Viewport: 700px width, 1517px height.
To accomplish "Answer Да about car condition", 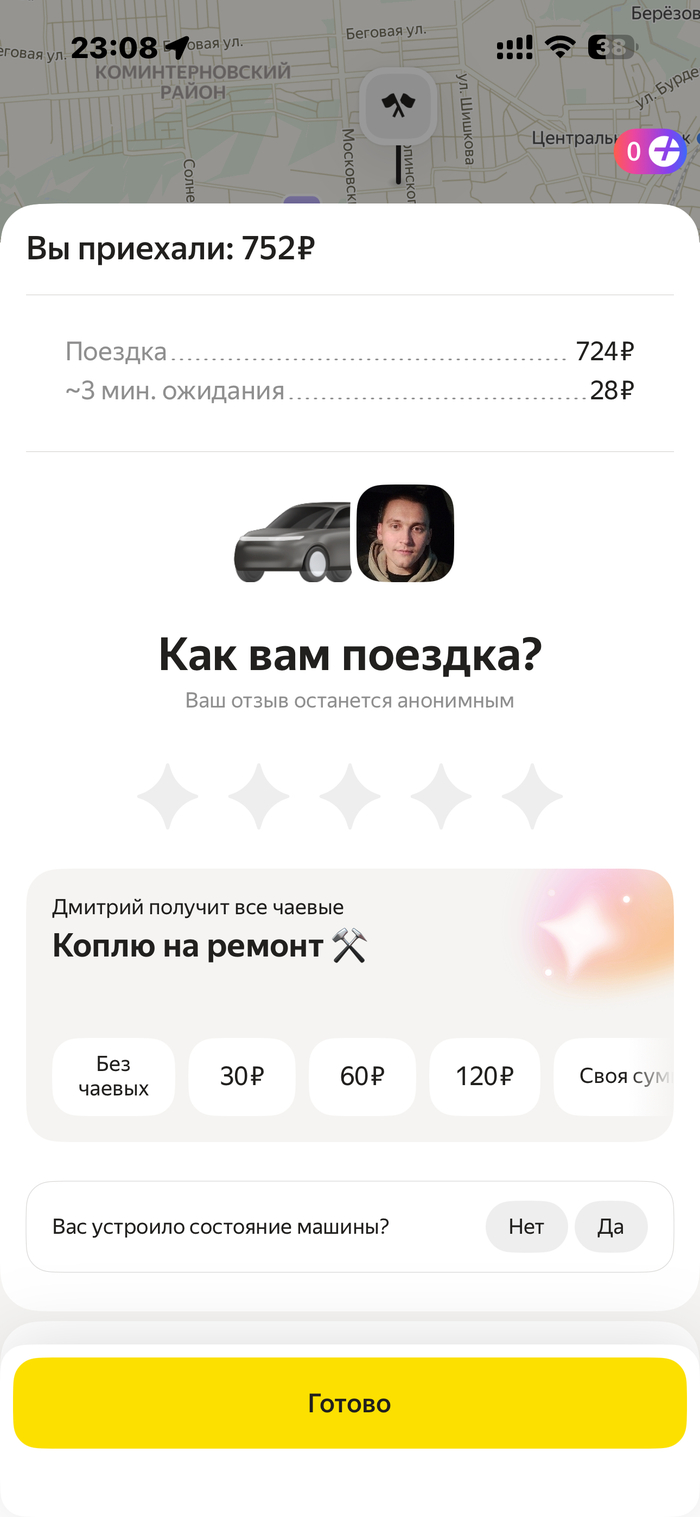I will click(x=610, y=1226).
